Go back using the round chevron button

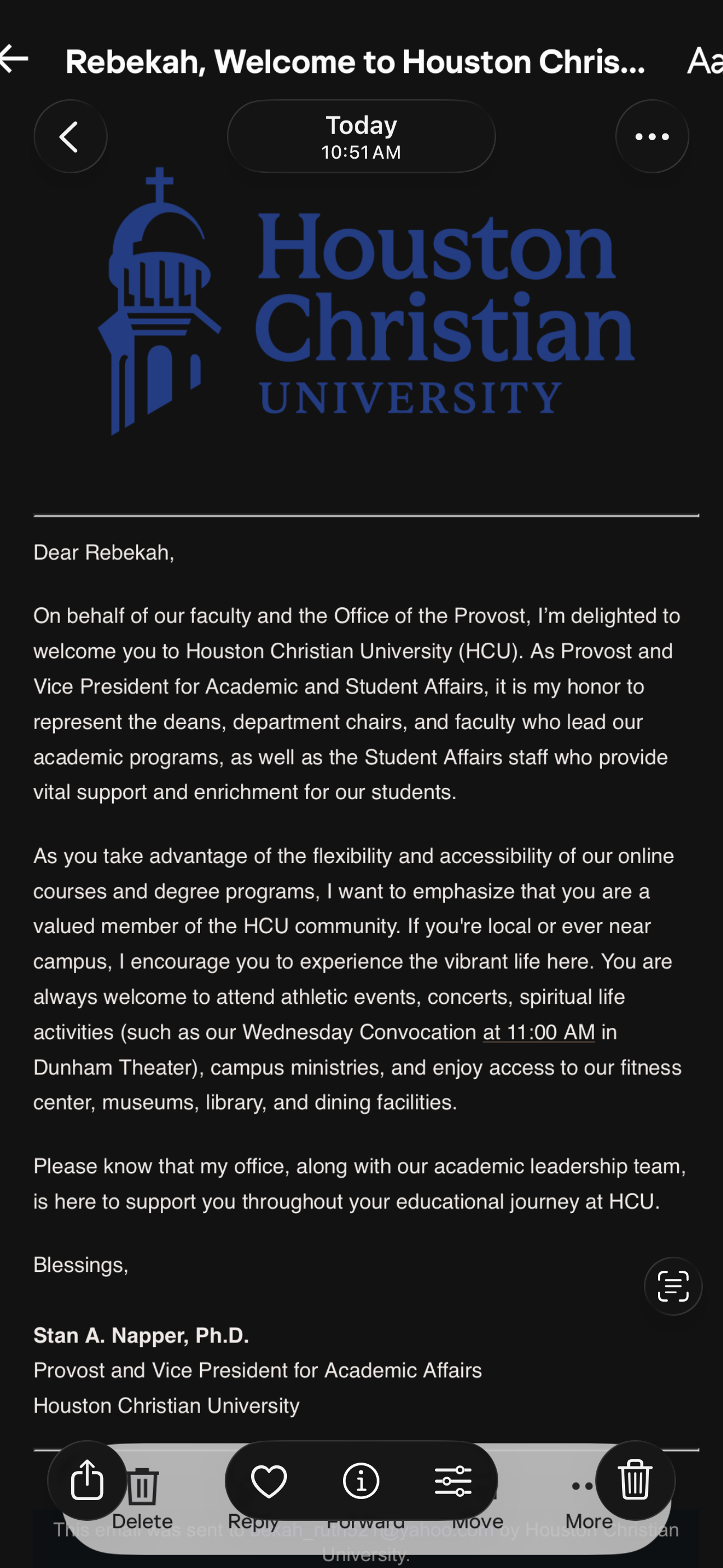pos(71,136)
